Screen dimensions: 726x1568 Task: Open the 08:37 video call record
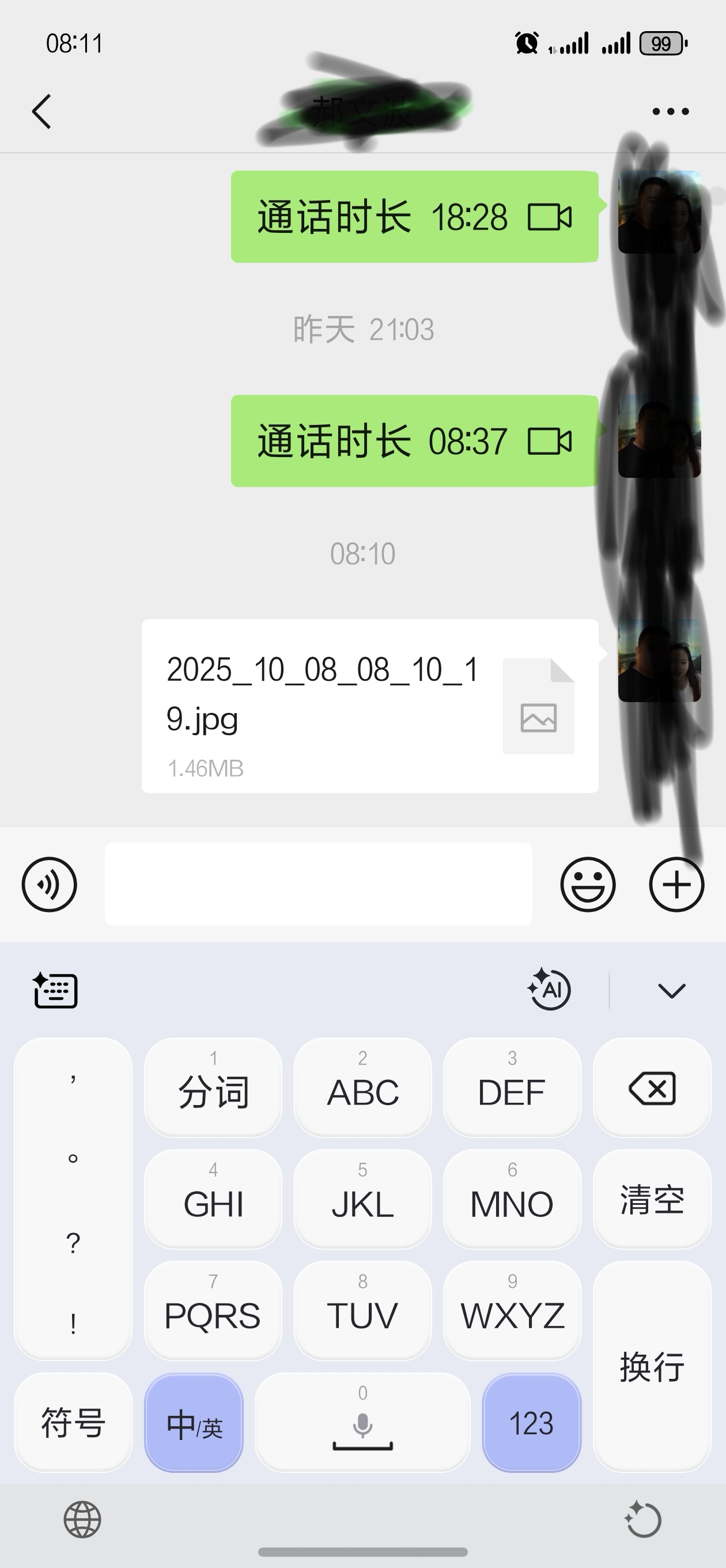[x=414, y=442]
